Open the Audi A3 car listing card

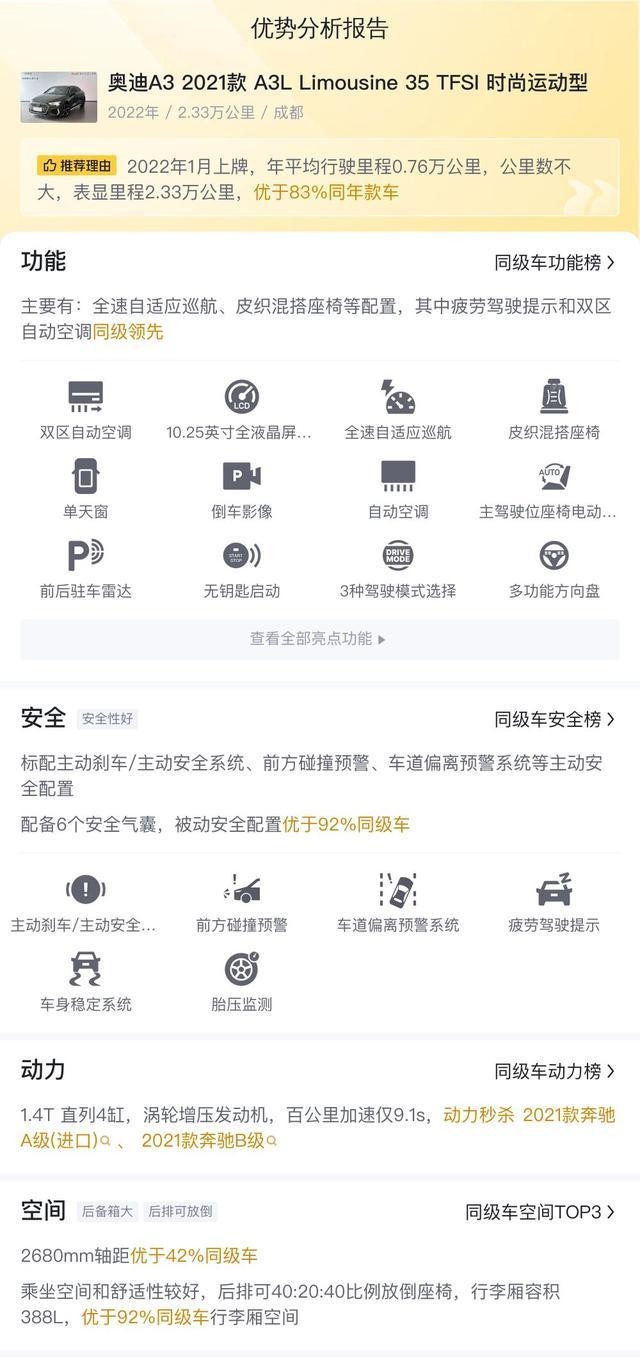coord(320,96)
